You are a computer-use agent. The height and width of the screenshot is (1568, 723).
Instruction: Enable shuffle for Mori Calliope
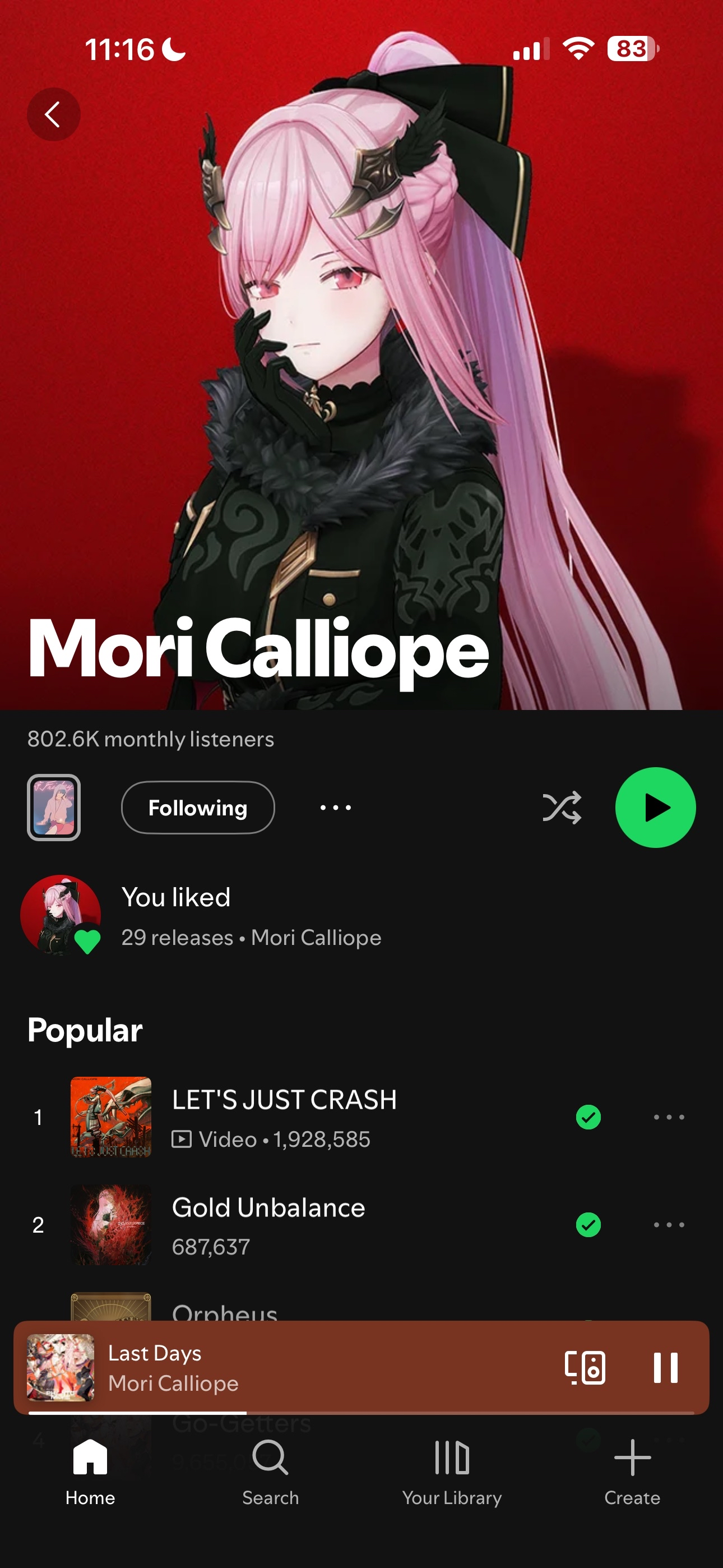[561, 807]
